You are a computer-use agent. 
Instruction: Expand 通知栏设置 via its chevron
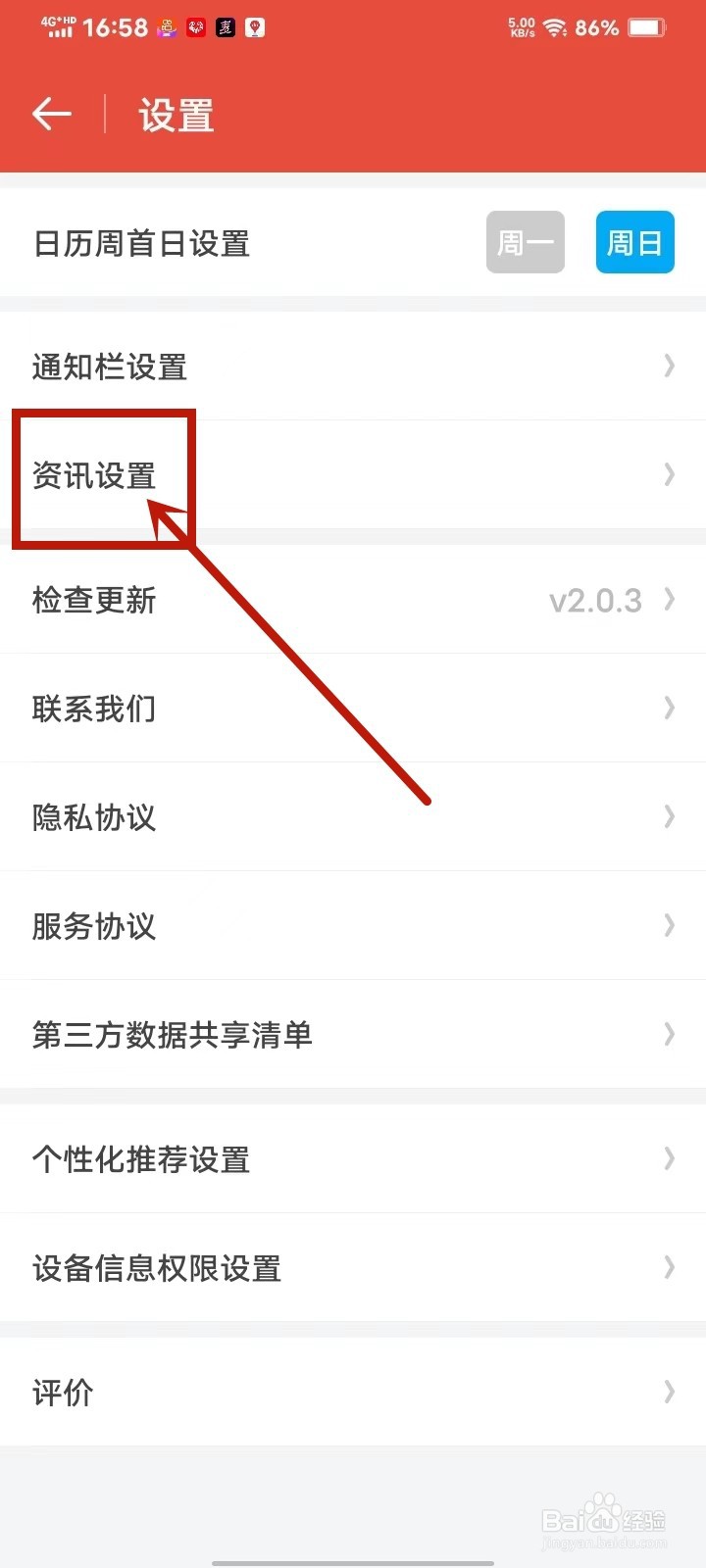(x=669, y=367)
